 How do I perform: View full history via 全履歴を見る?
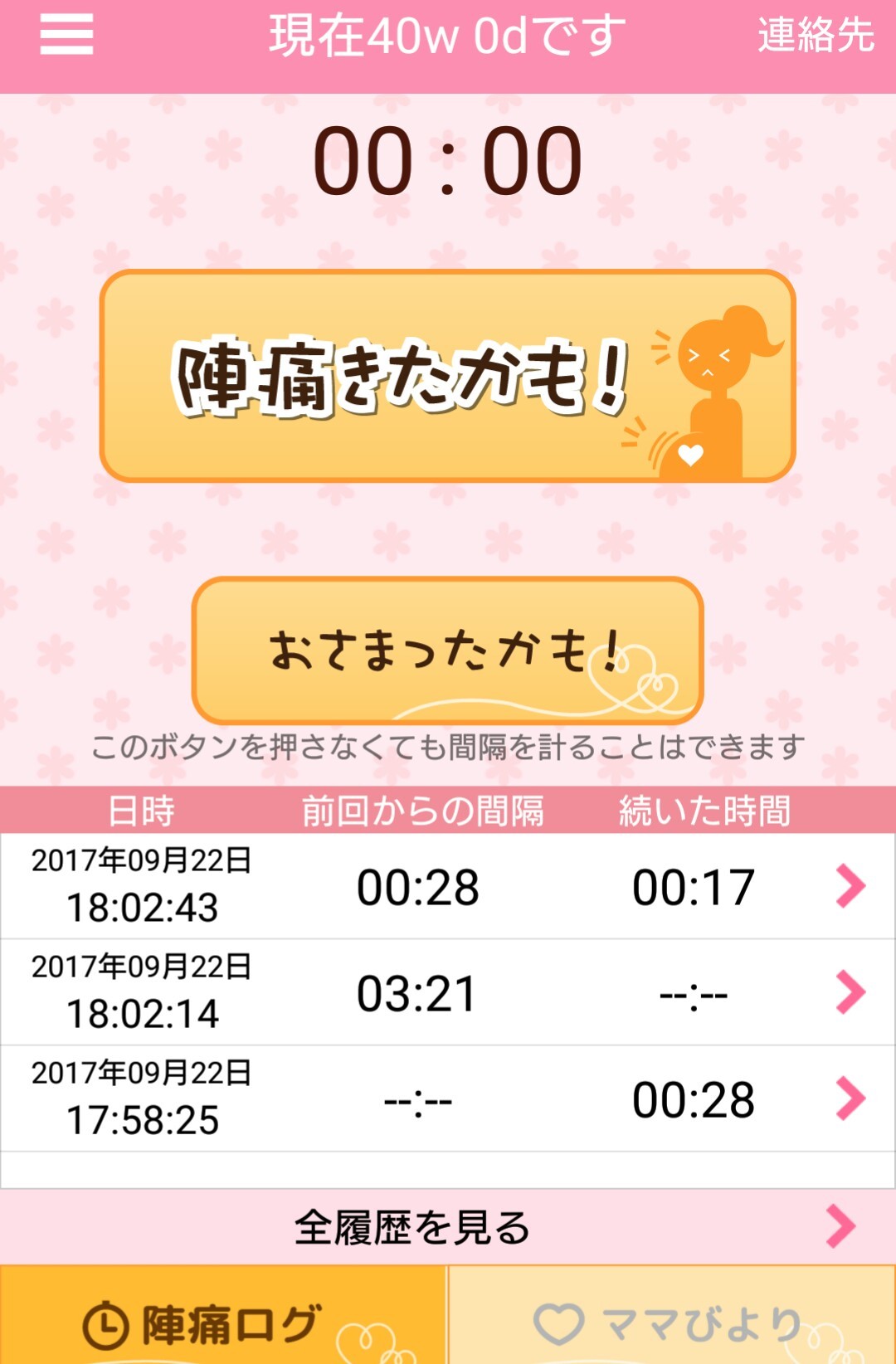447,1227
